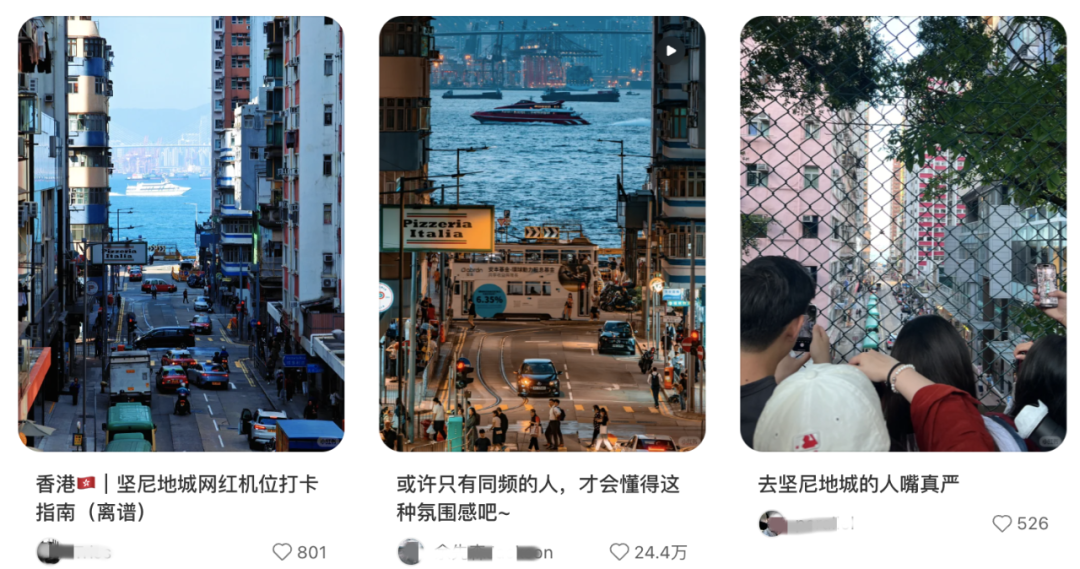Open the 坚尼地城网红机位打卡指南 post
1080x569 pixels.
[x=181, y=234]
